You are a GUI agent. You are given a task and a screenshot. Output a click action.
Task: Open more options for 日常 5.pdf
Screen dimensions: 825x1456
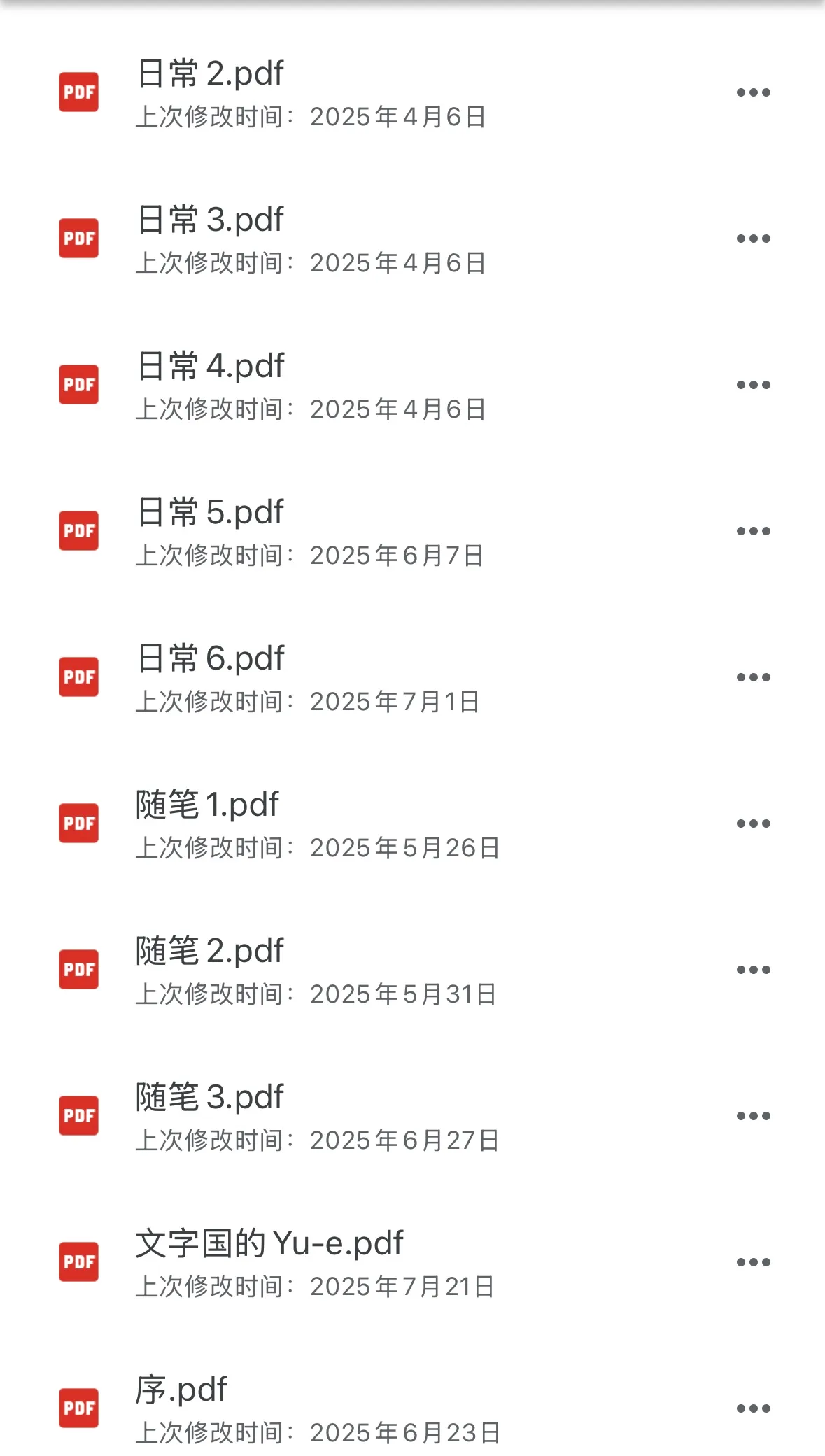coord(753,531)
